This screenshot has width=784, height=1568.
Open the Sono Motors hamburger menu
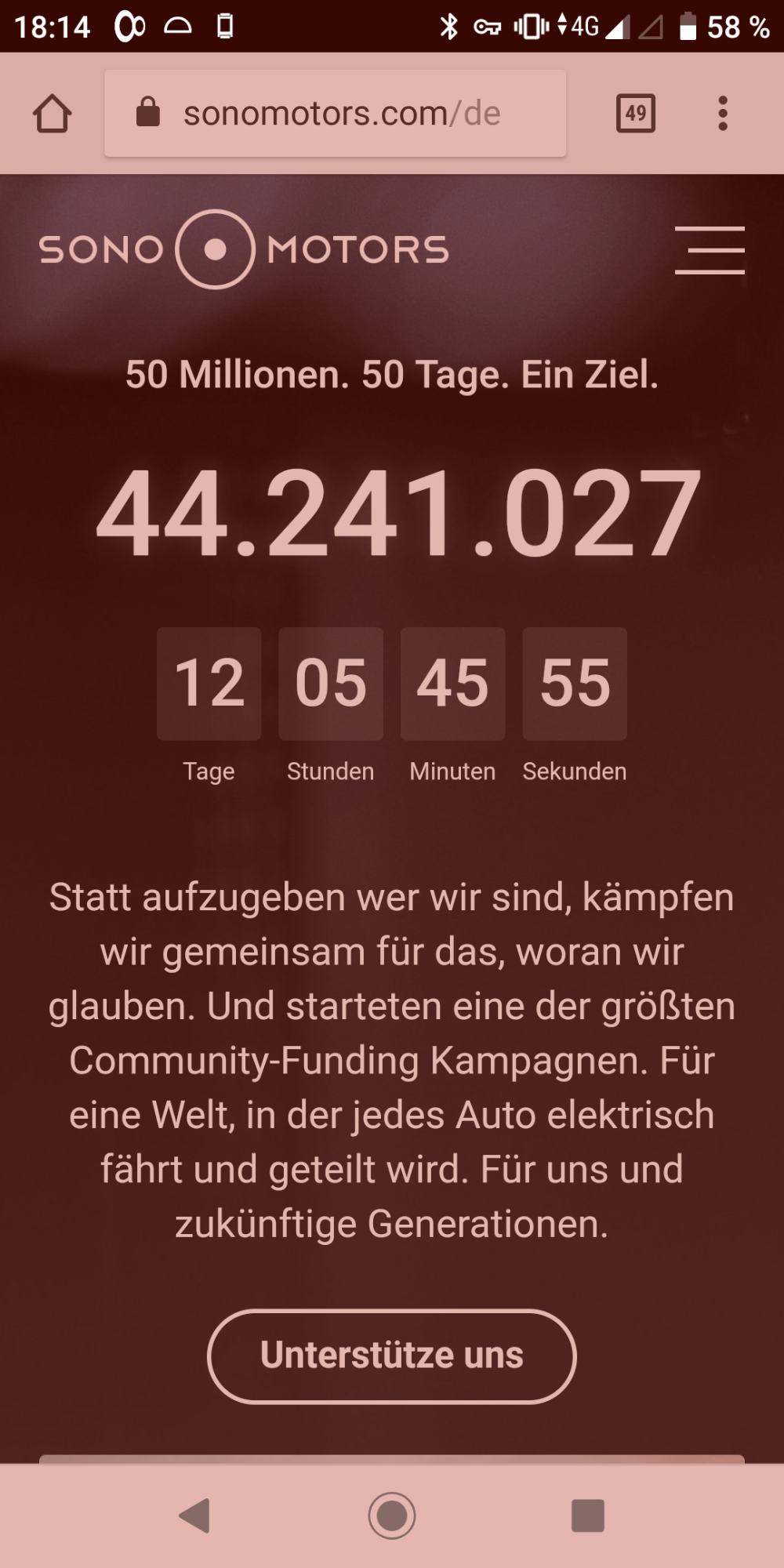coord(710,250)
